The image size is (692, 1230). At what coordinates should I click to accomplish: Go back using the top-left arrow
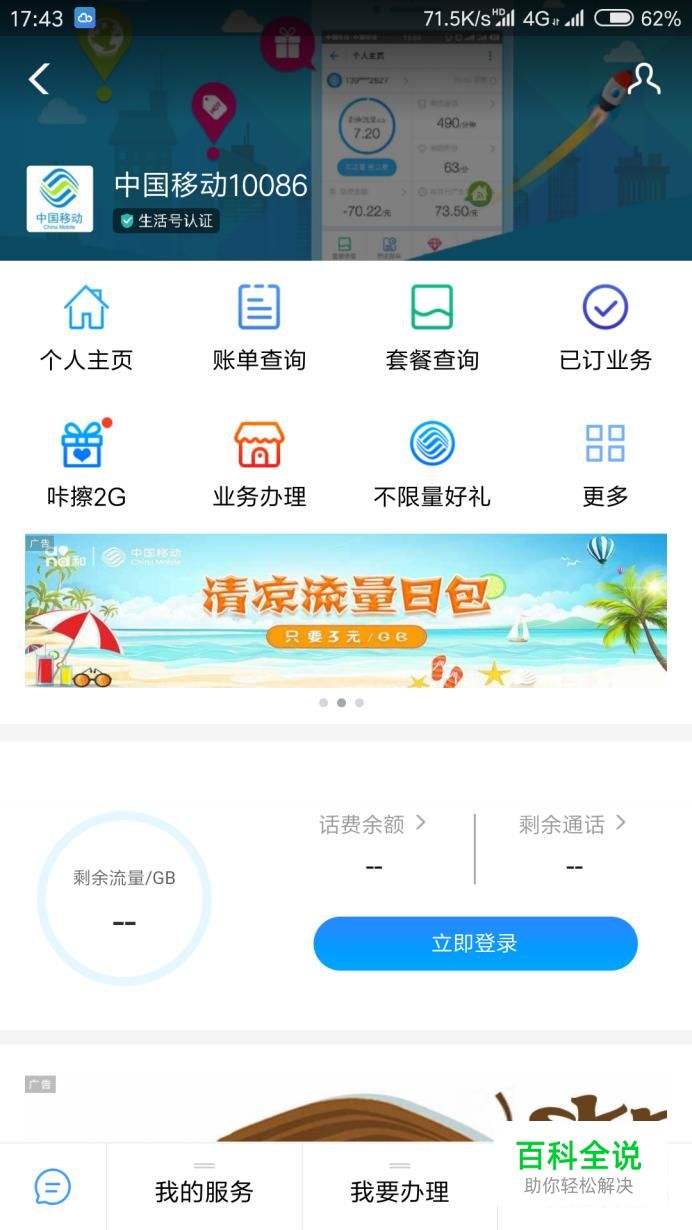39,78
